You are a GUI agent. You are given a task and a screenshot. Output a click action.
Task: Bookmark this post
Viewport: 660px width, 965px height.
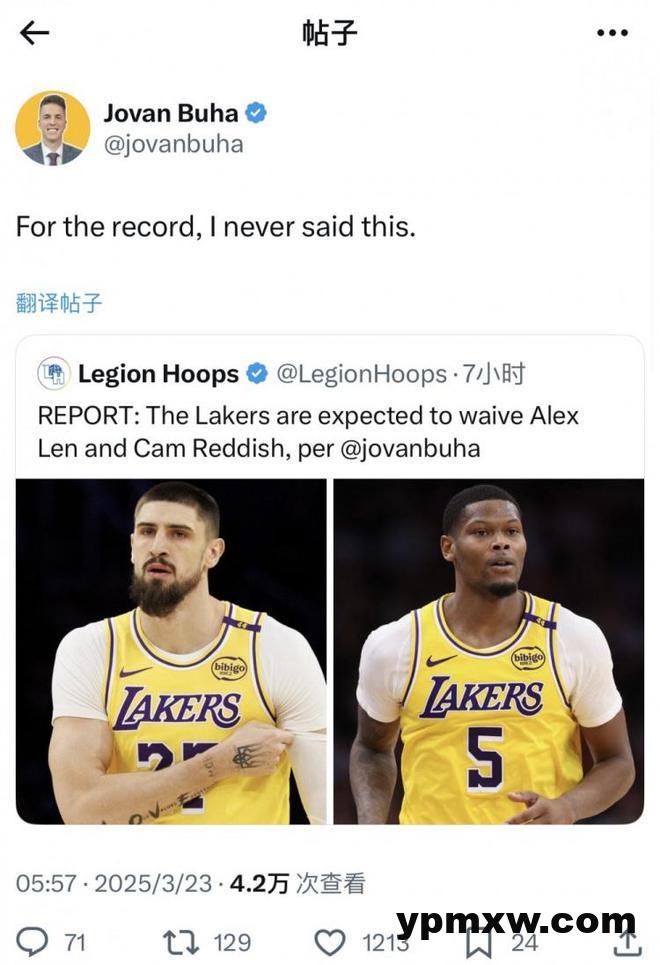(478, 941)
